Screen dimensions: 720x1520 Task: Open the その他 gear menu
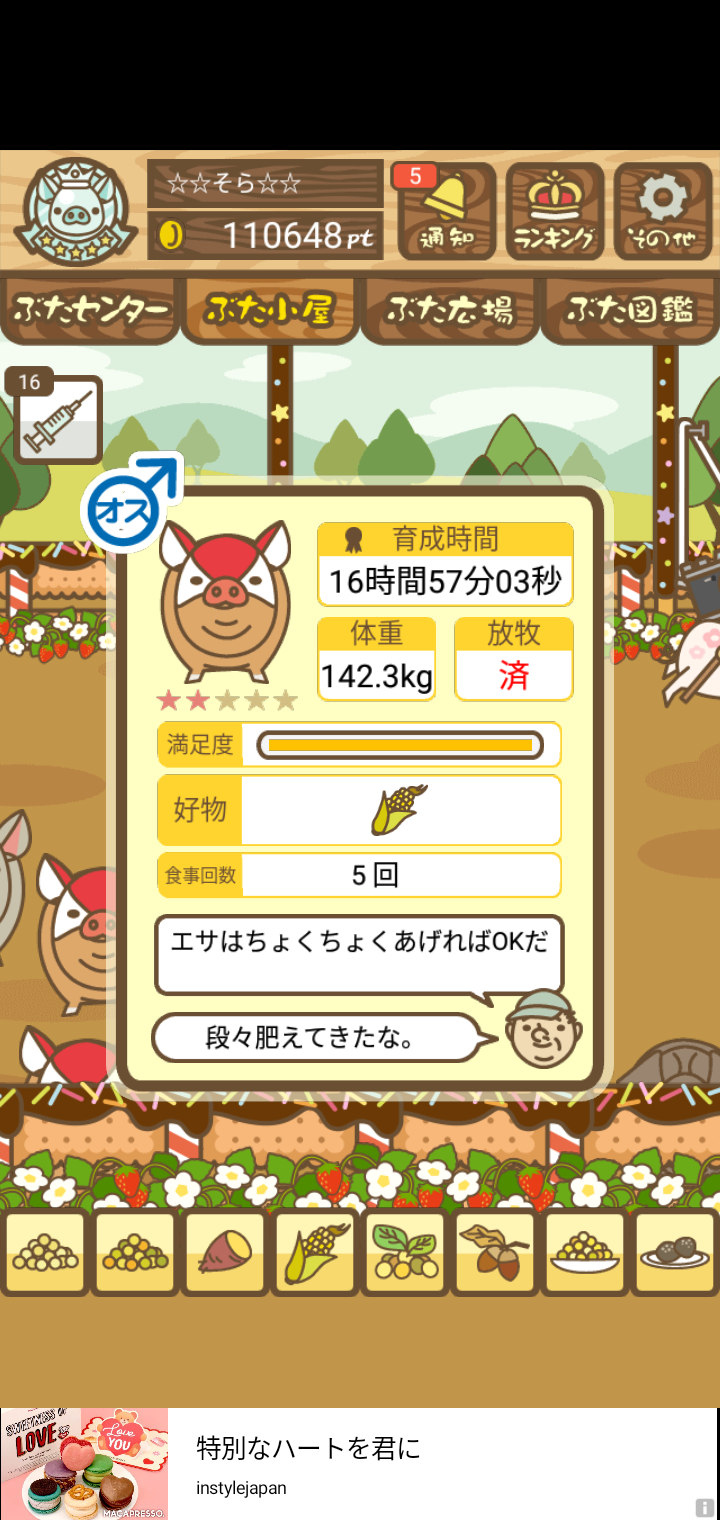[662, 212]
